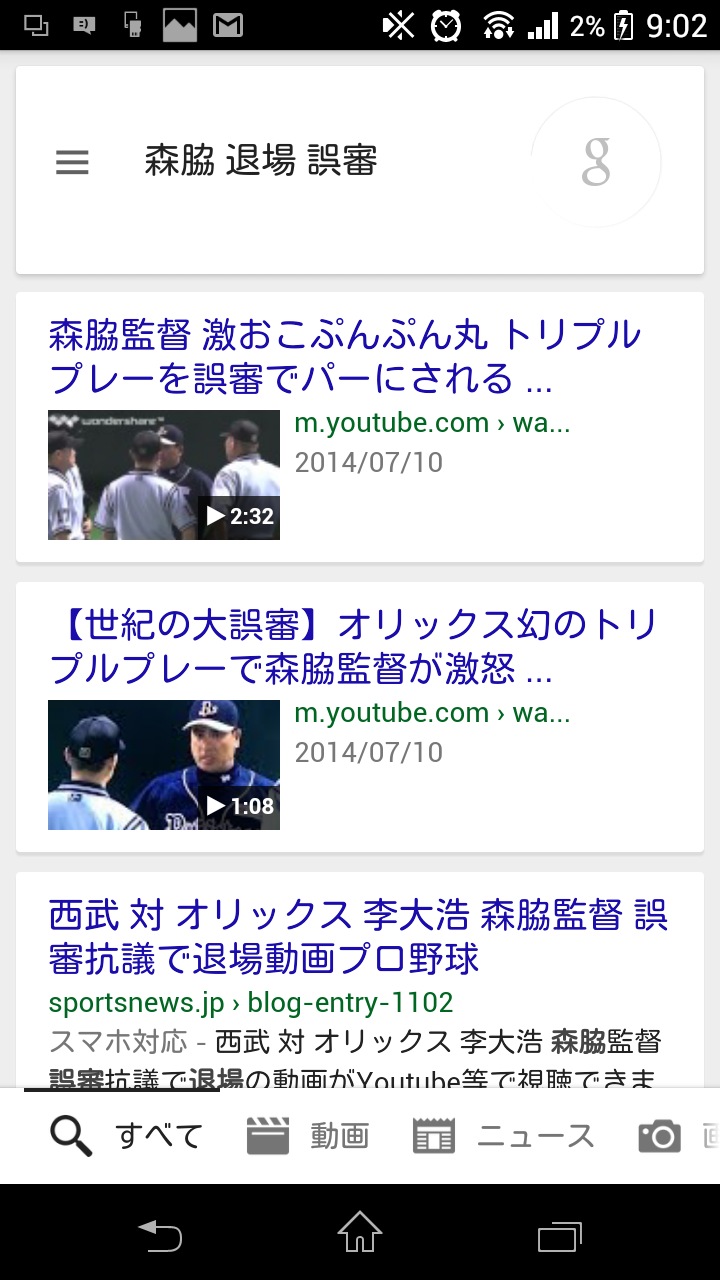Image resolution: width=720 pixels, height=1280 pixels.
Task: Open result 森脇監督 激おこぷんぷん丸
Action: pos(344,357)
